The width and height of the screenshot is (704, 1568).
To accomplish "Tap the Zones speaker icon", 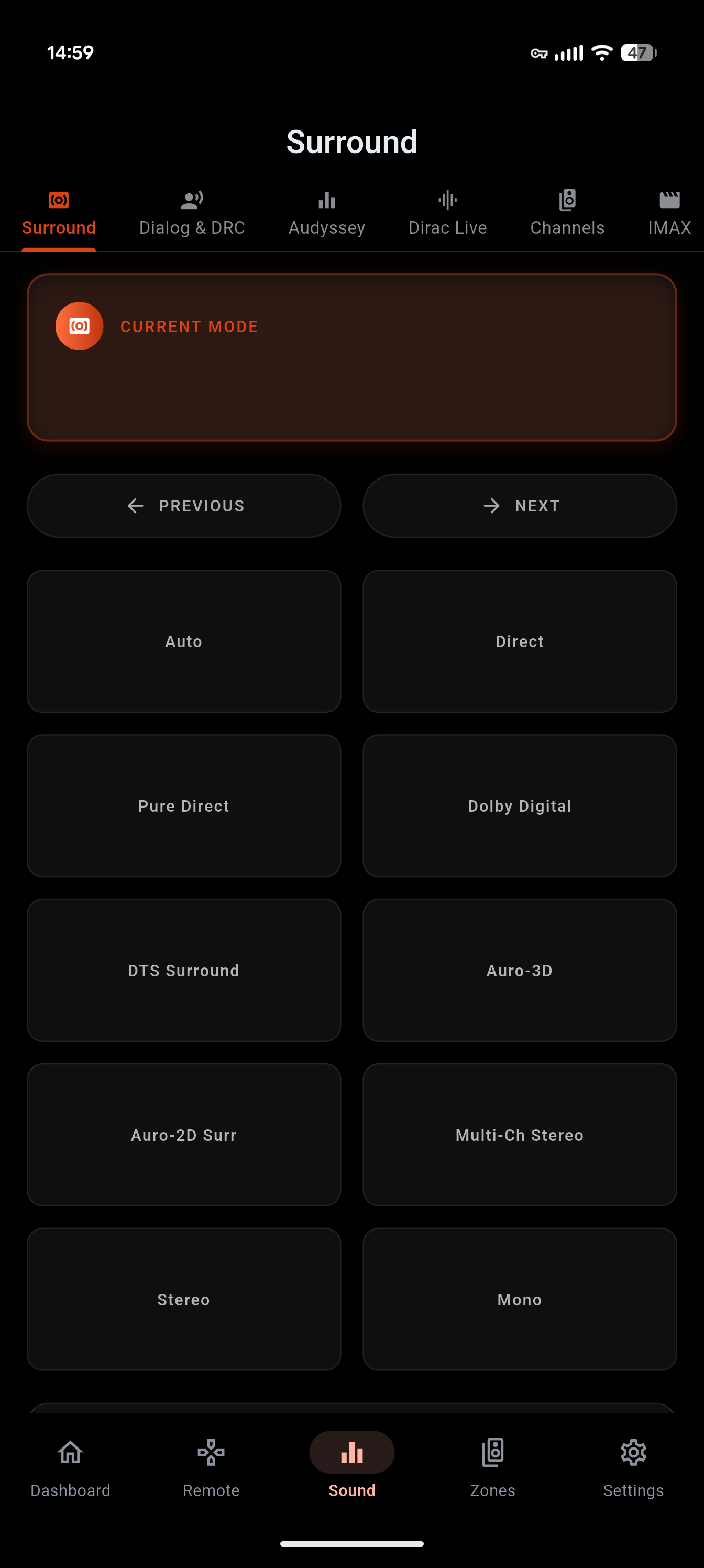I will [492, 1452].
